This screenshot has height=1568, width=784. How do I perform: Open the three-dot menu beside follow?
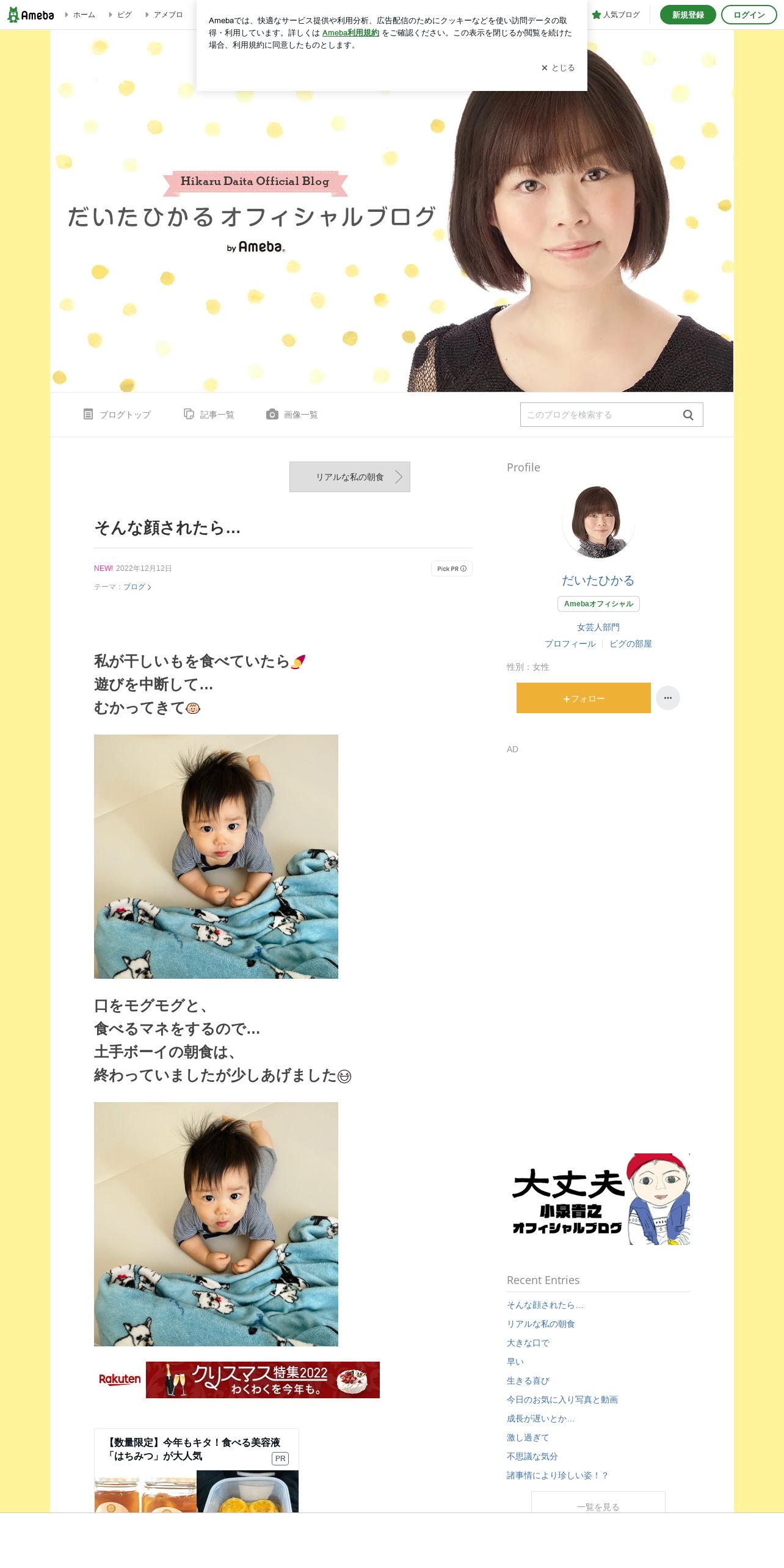tap(668, 698)
